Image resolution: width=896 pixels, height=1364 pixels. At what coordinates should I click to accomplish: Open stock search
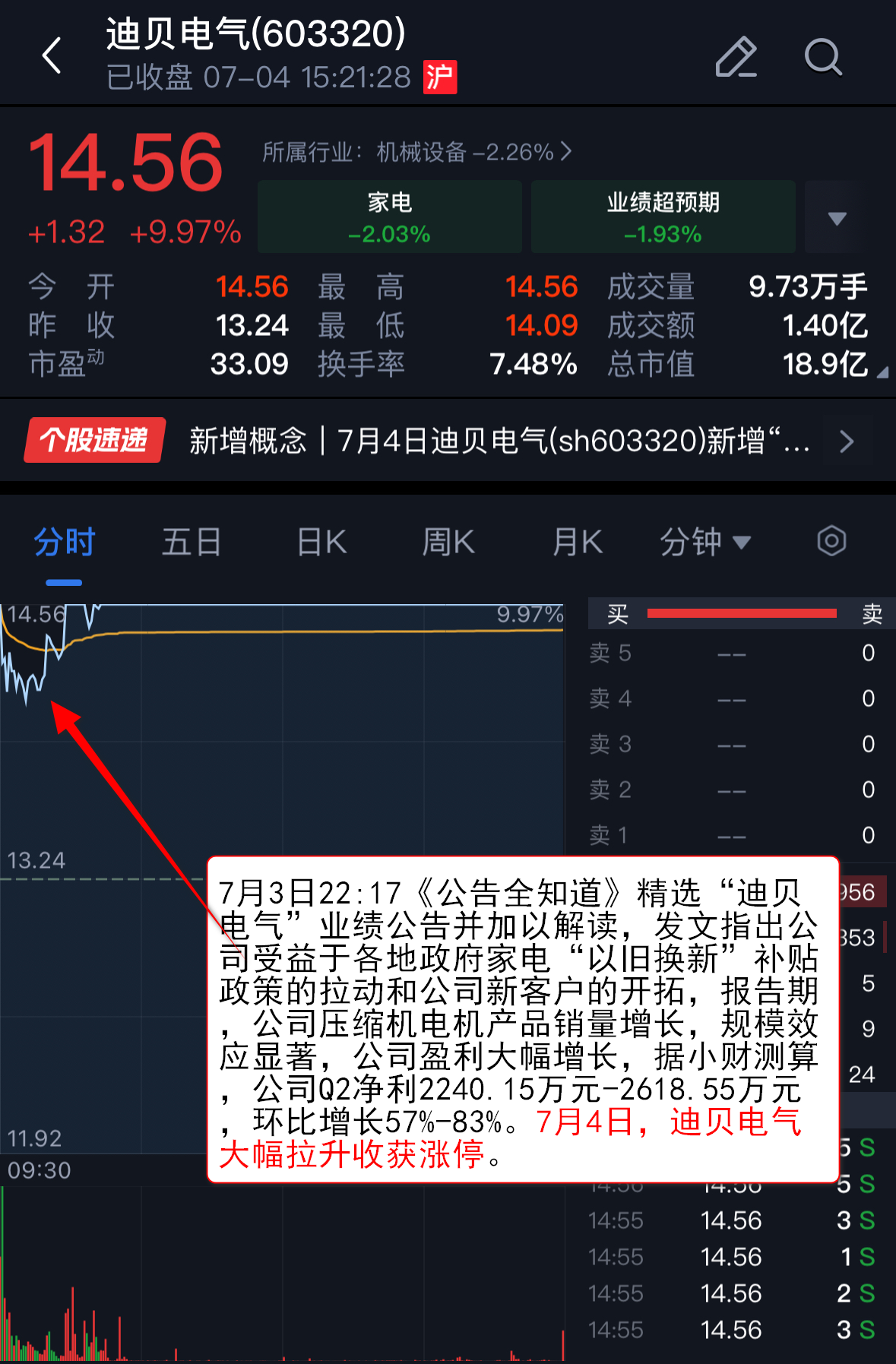click(823, 57)
